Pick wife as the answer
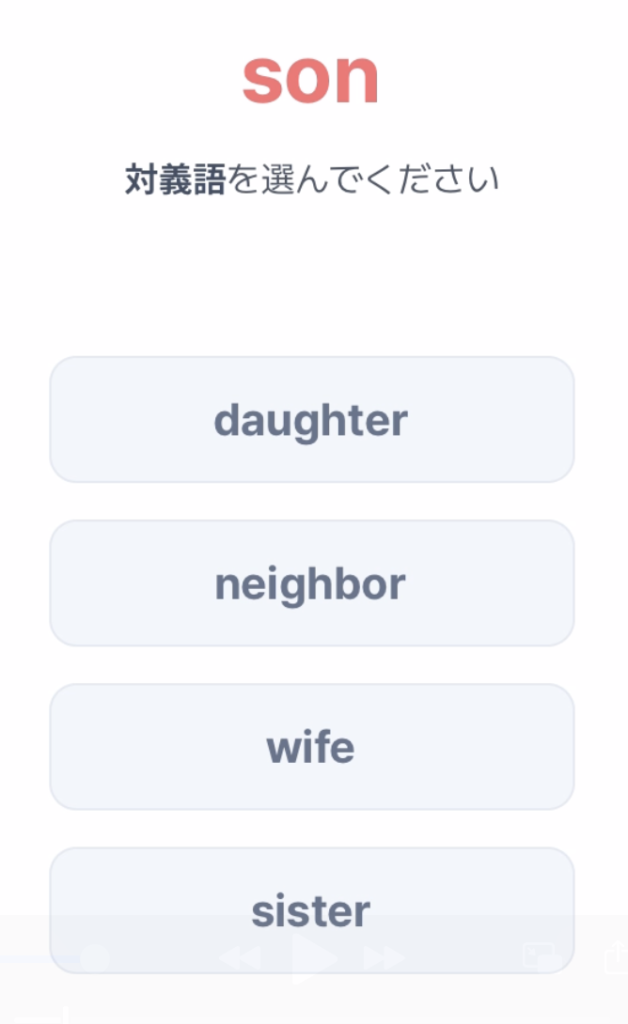The height and width of the screenshot is (1024, 628). tap(311, 747)
